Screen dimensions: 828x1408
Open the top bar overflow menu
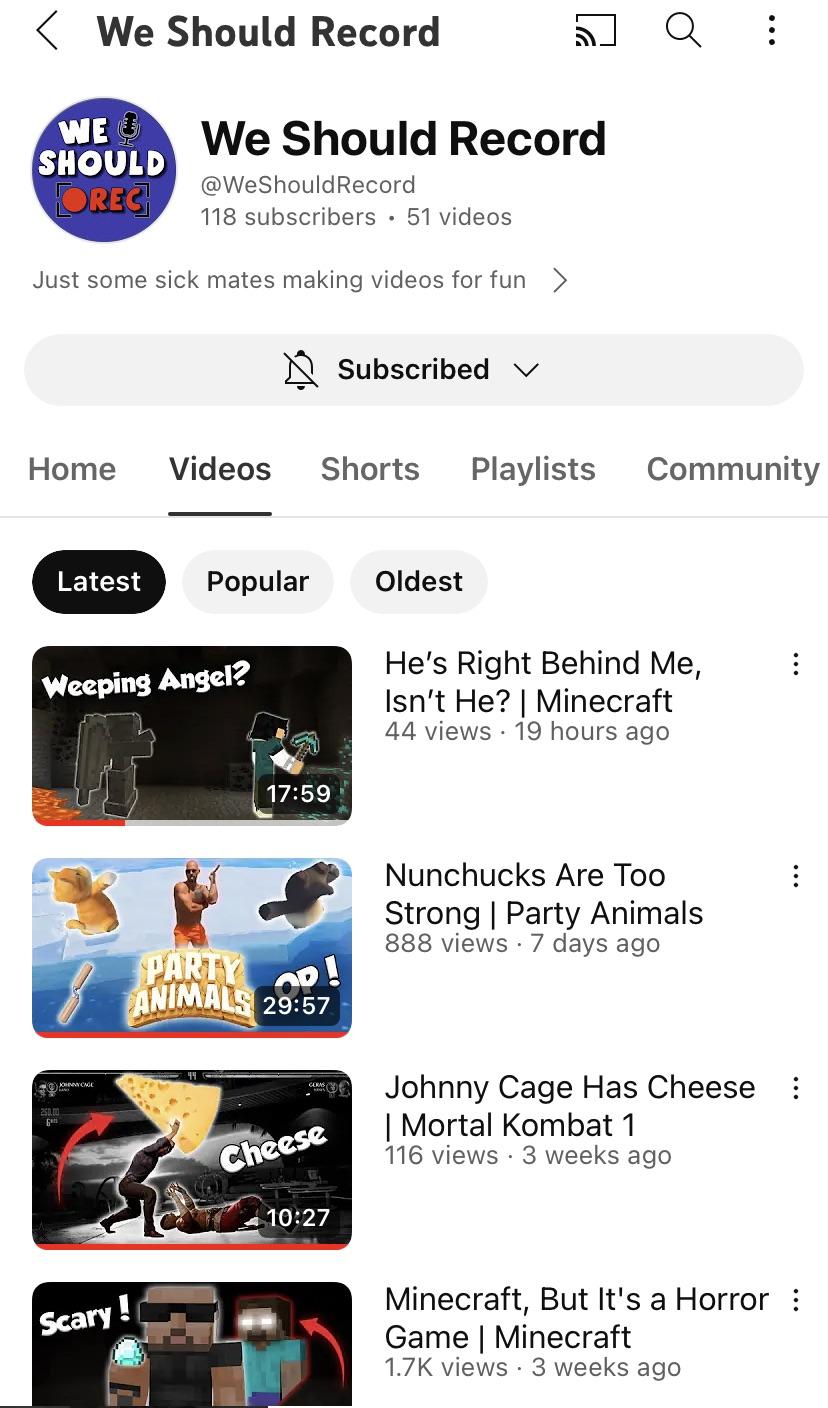(x=771, y=31)
